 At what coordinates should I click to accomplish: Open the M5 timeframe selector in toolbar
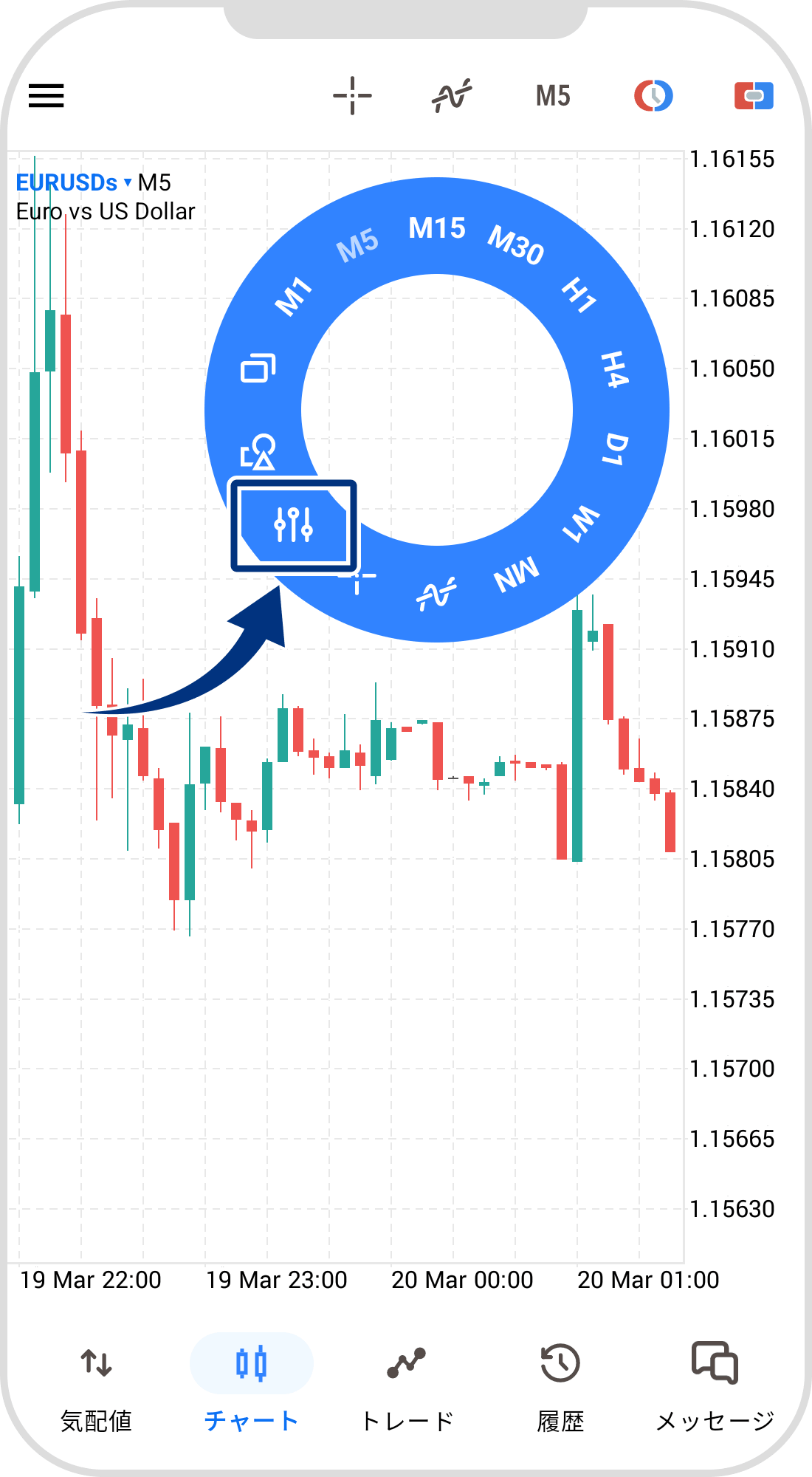(553, 96)
